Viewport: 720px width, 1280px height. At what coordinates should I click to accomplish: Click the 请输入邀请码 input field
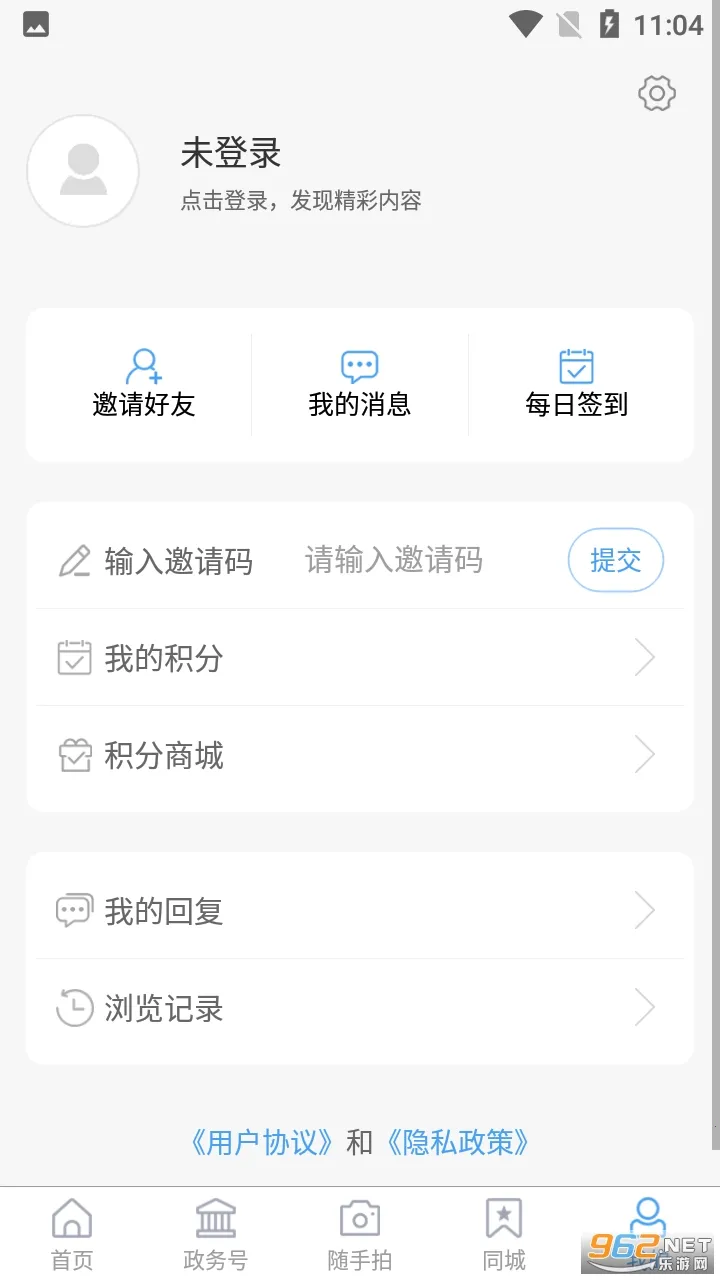click(392, 560)
